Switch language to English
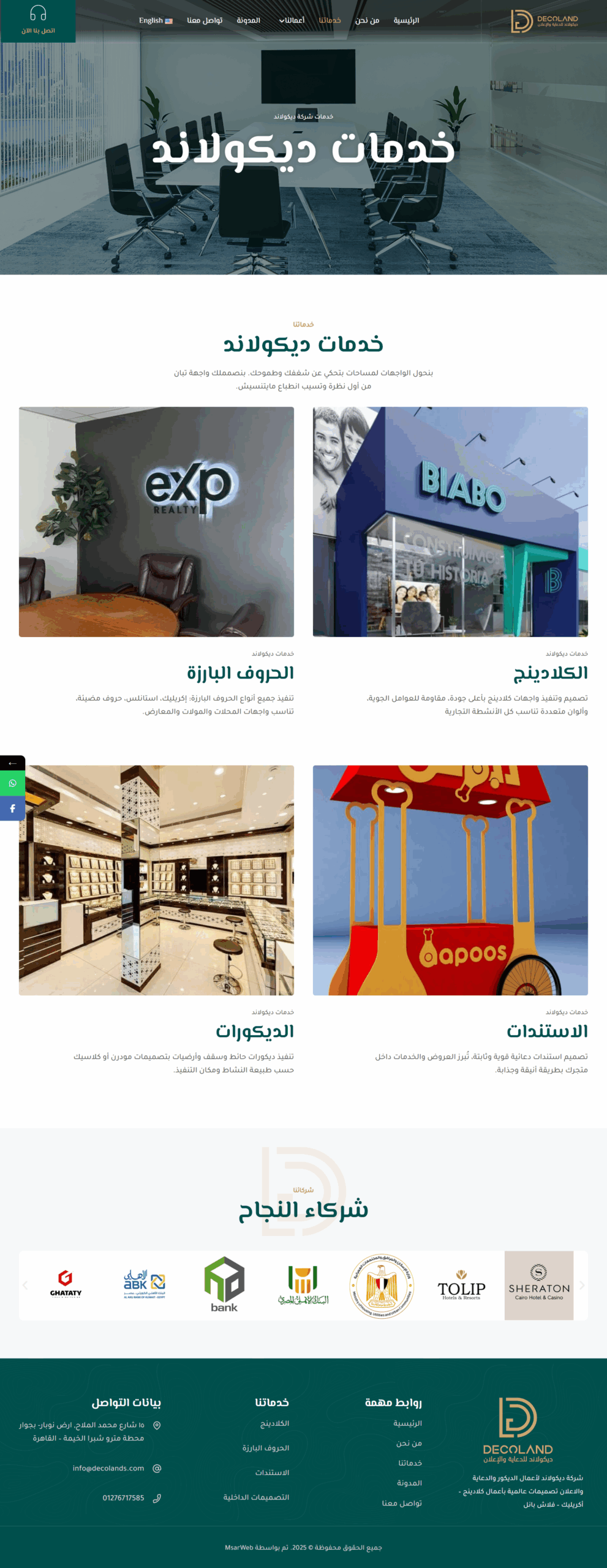The image size is (607, 1568). pos(156,21)
